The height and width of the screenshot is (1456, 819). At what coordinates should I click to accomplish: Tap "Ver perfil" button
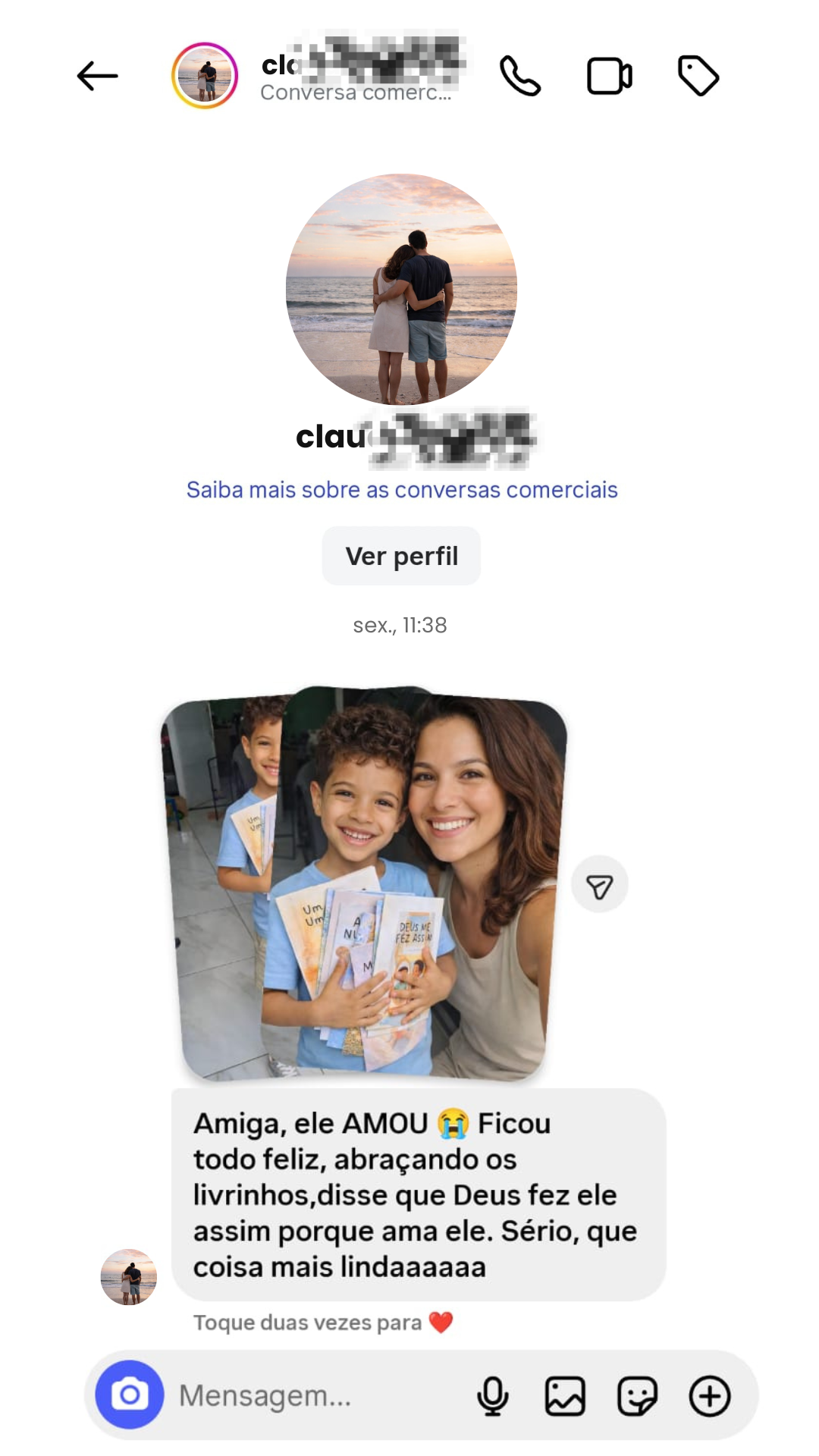pos(401,556)
